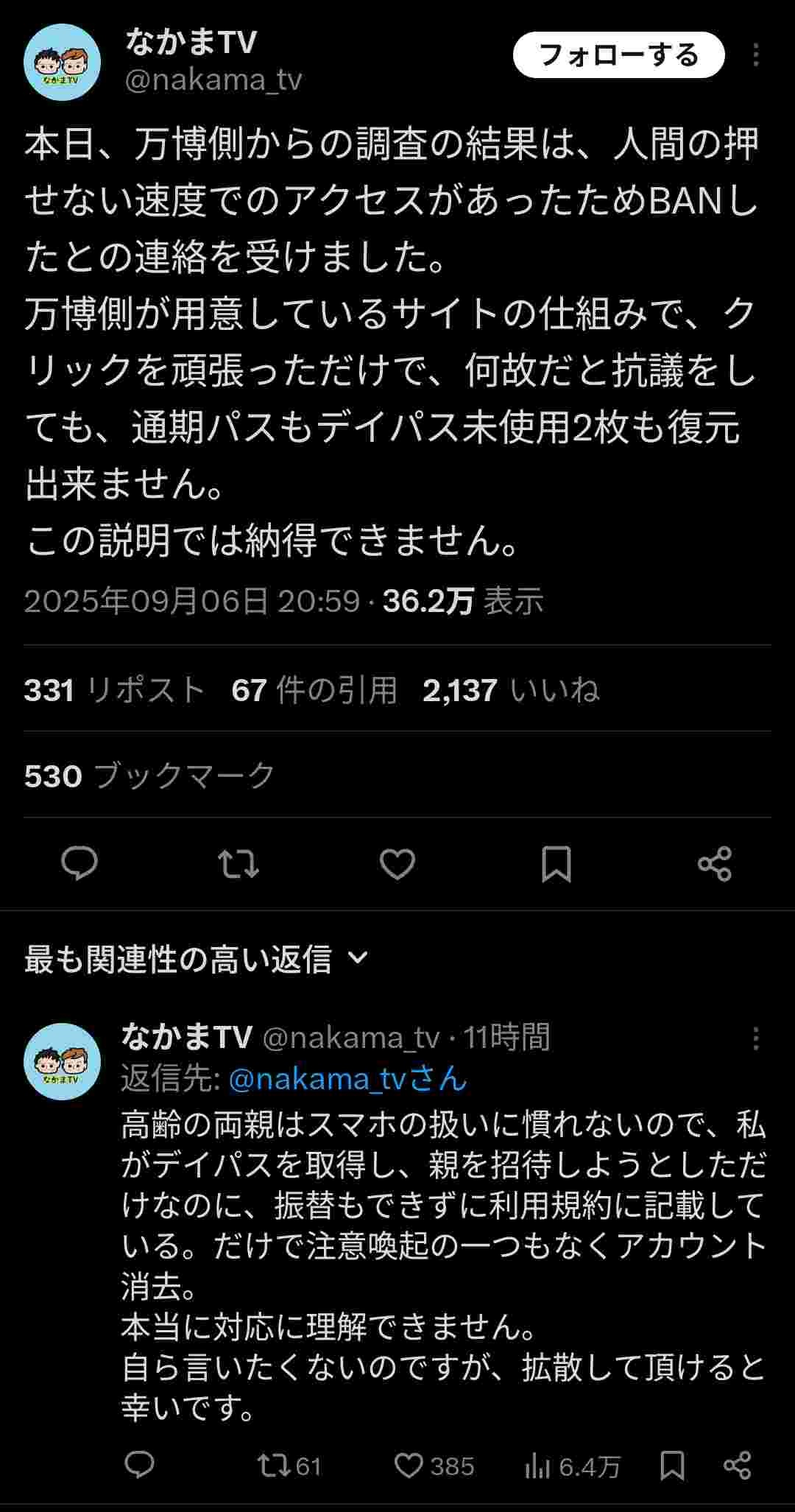Comment on the reply post

(140, 1465)
